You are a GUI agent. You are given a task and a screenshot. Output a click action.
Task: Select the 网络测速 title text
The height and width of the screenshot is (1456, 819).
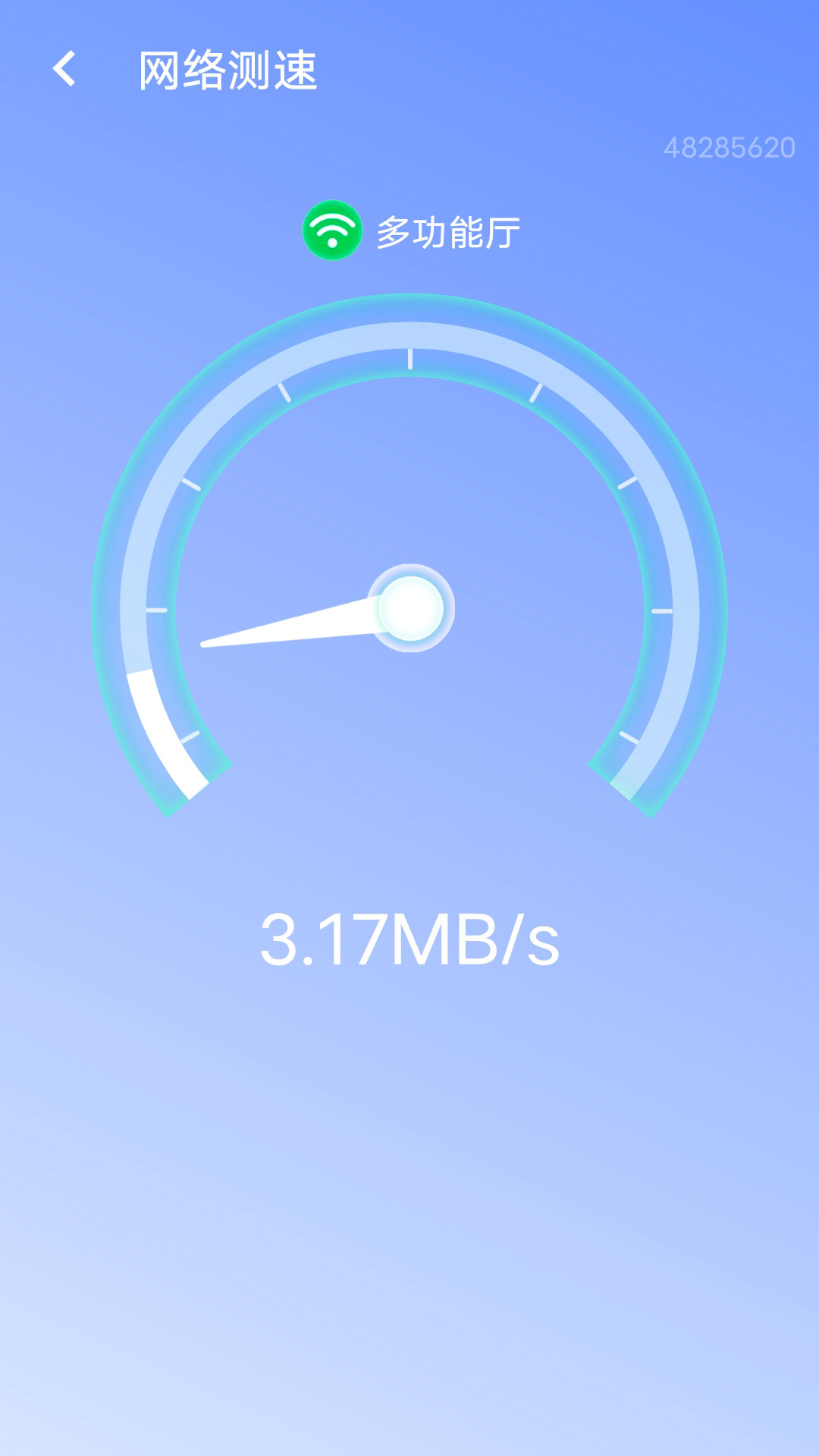tap(231, 68)
